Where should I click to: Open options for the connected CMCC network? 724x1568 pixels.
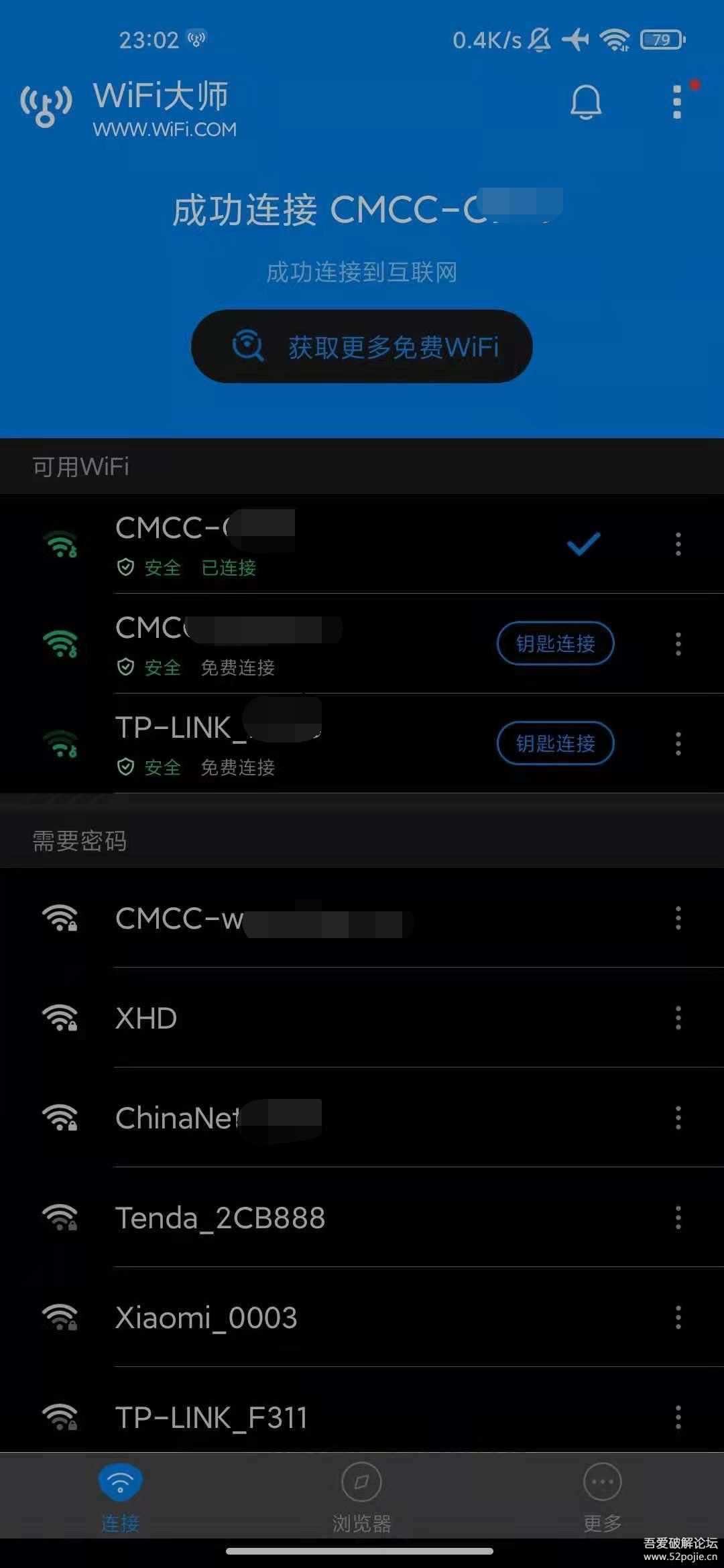click(x=678, y=544)
